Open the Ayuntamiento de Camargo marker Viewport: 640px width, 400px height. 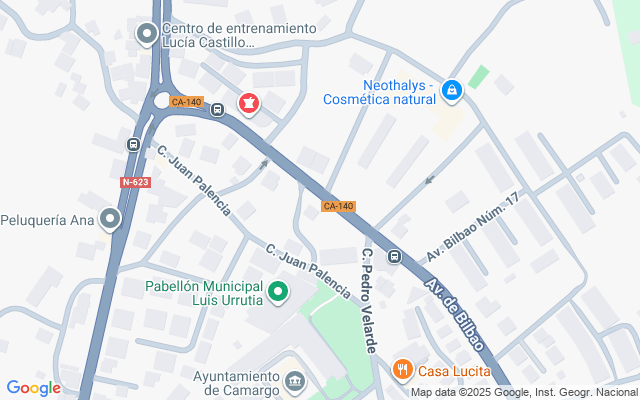point(294,380)
